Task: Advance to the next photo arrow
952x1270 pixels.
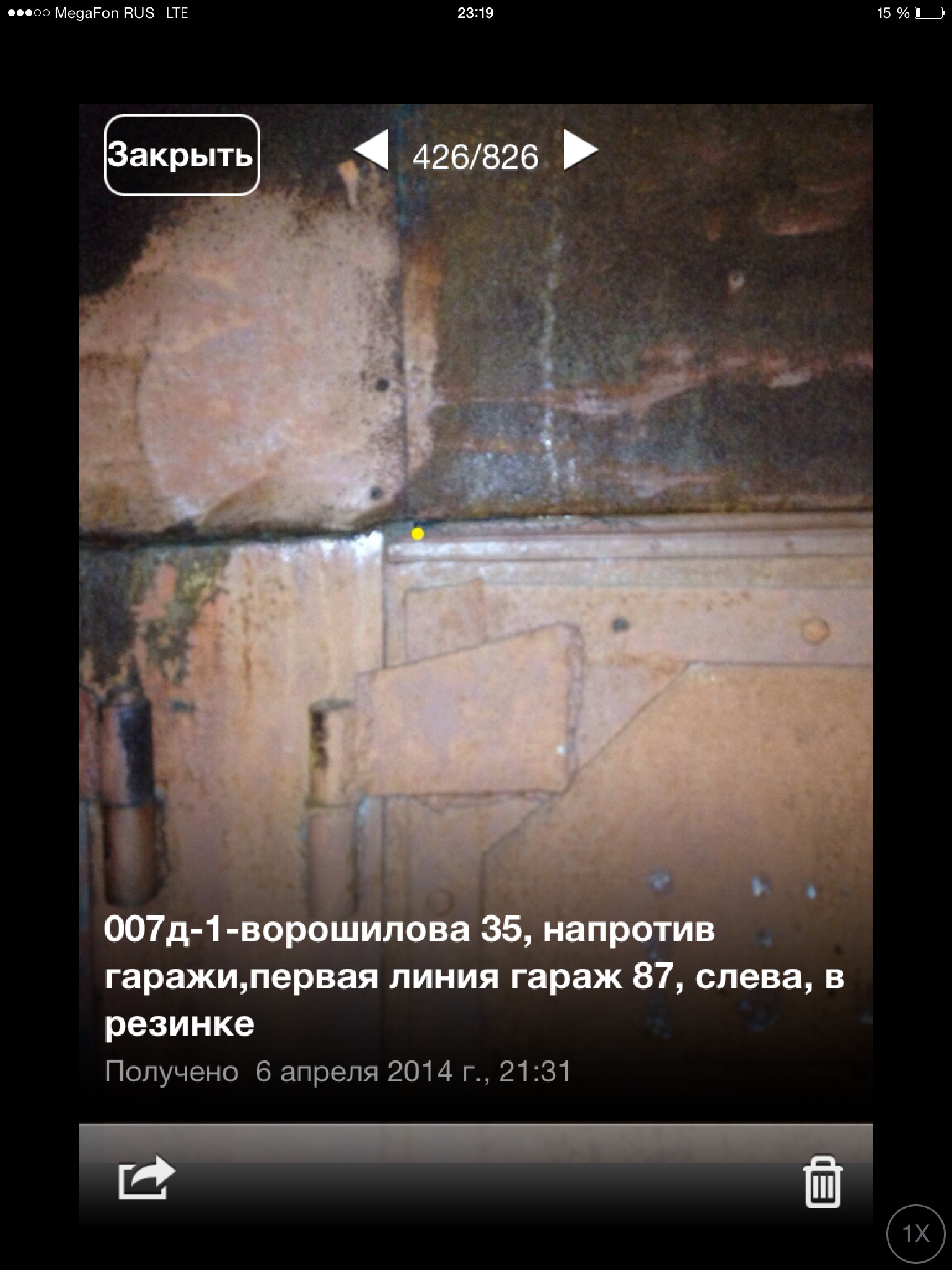Action: tap(580, 150)
